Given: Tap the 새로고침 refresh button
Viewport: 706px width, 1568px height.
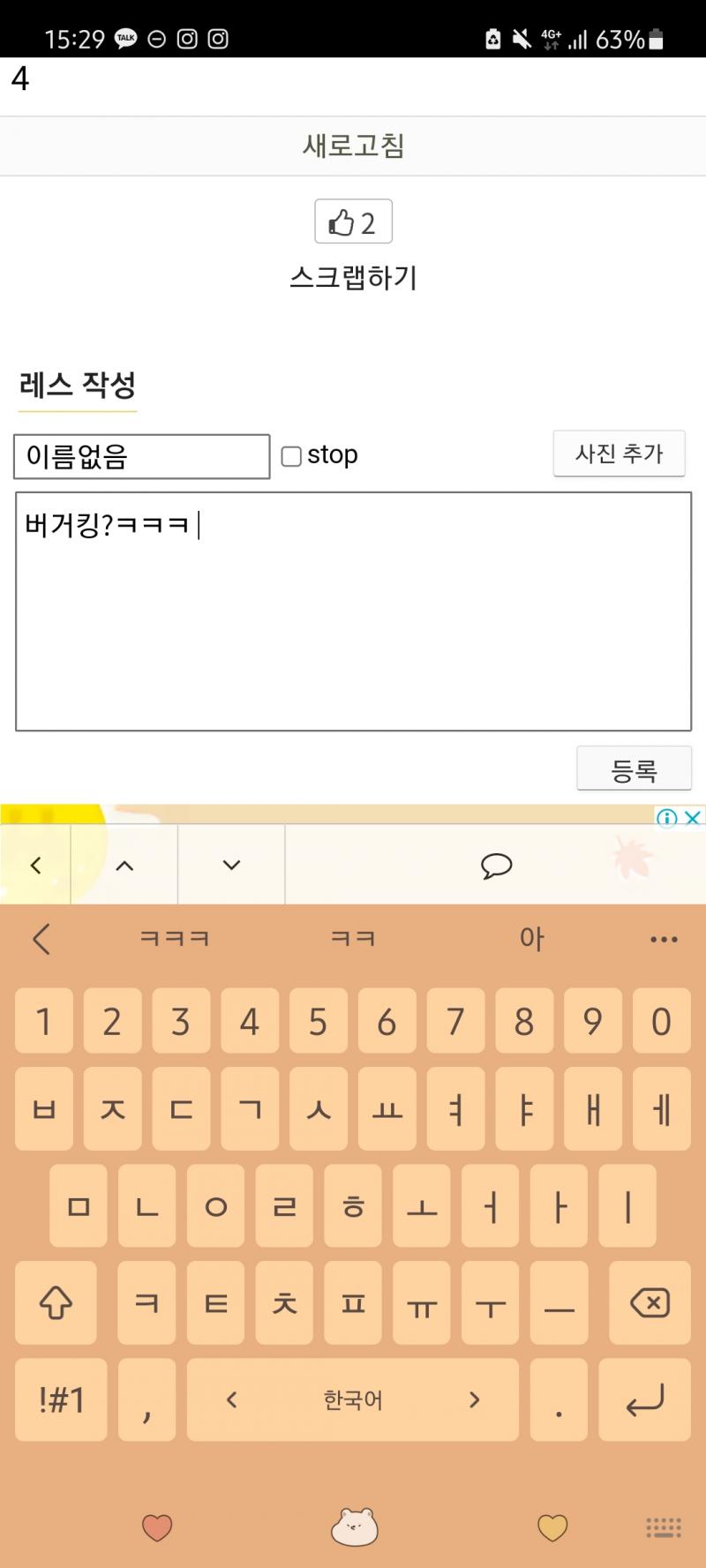Looking at the screenshot, I should click(353, 146).
